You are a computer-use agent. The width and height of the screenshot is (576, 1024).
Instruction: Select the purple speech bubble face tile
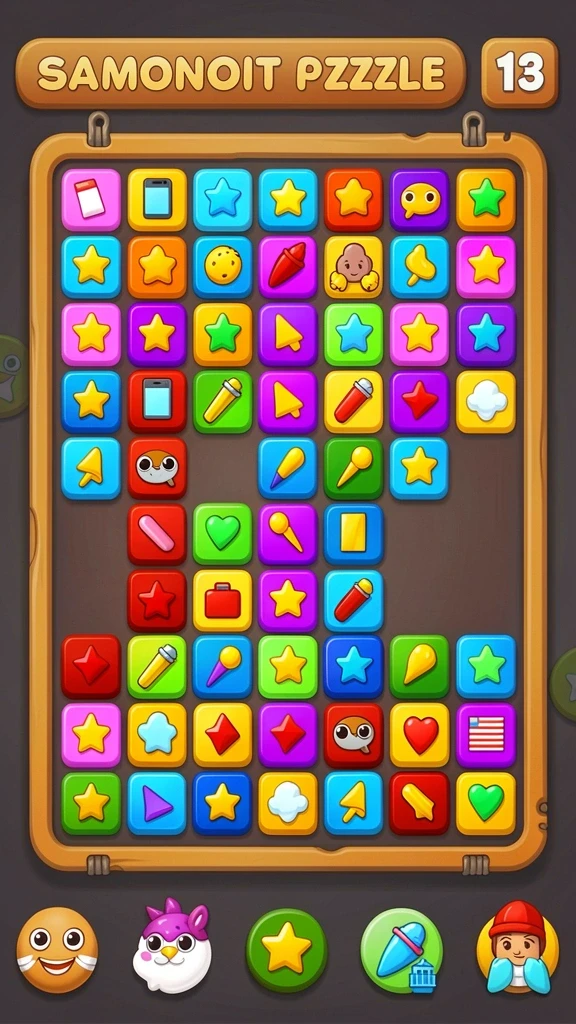point(419,199)
